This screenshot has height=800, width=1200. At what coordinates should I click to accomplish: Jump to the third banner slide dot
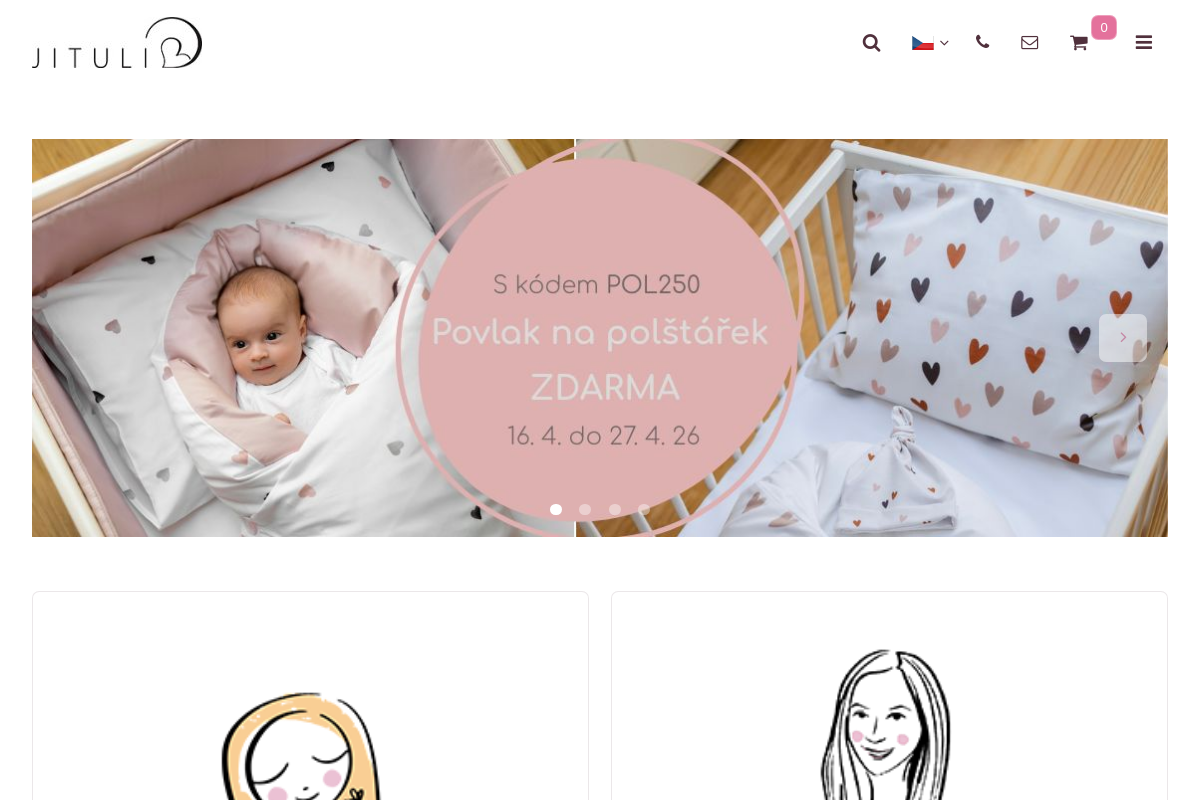[x=615, y=510]
